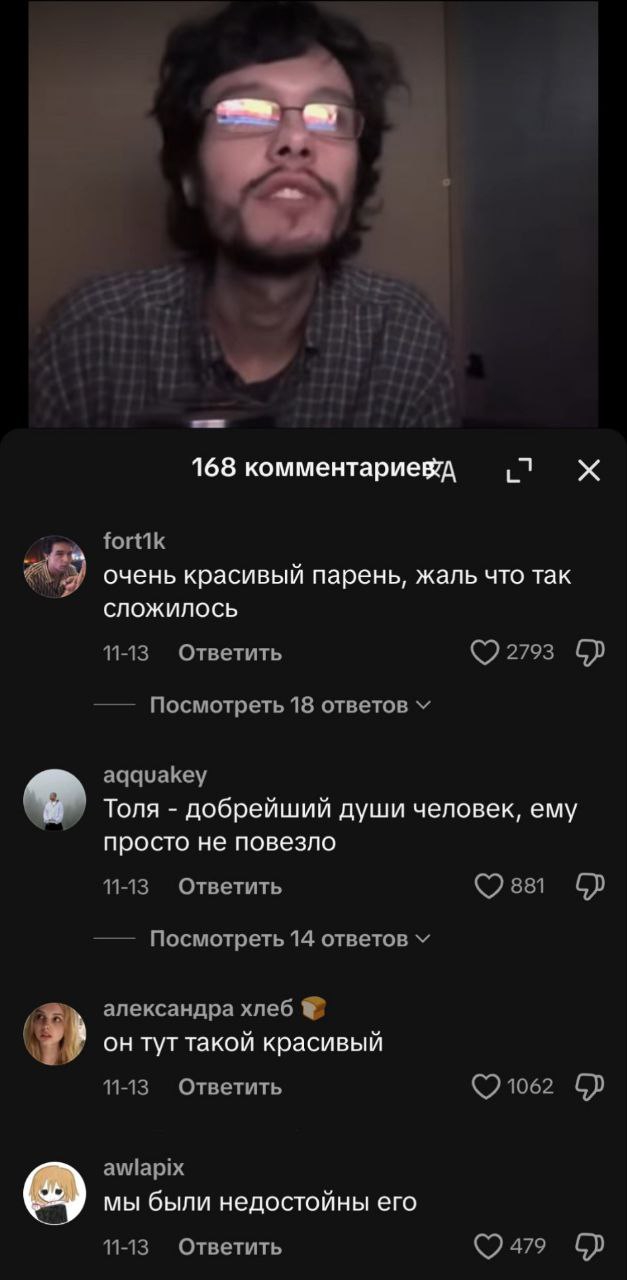
Task: Dislike aqquakey's comment
Action: click(x=590, y=886)
